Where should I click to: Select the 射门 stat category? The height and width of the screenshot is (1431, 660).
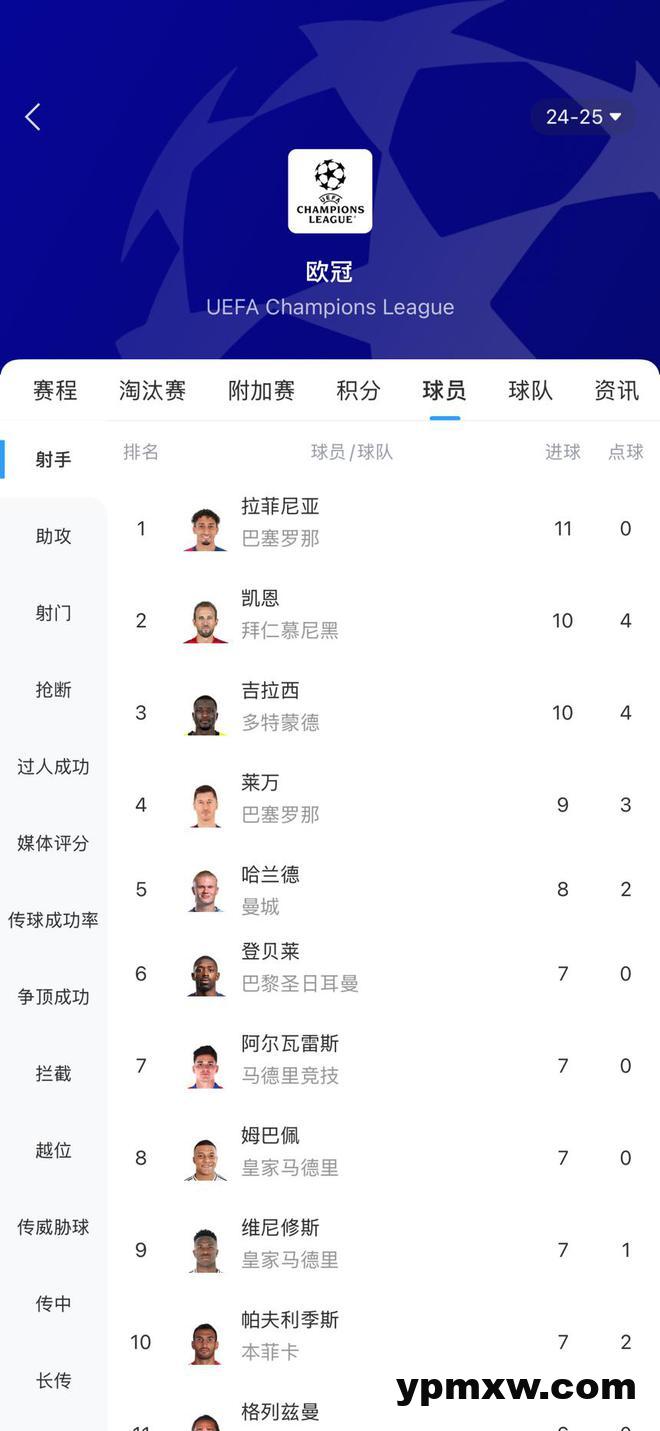click(54, 613)
